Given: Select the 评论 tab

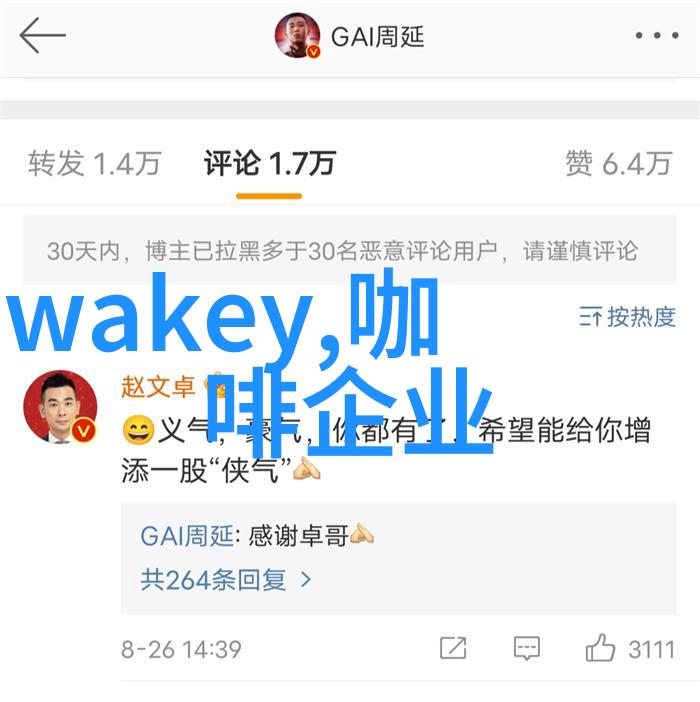Looking at the screenshot, I should (x=269, y=163).
